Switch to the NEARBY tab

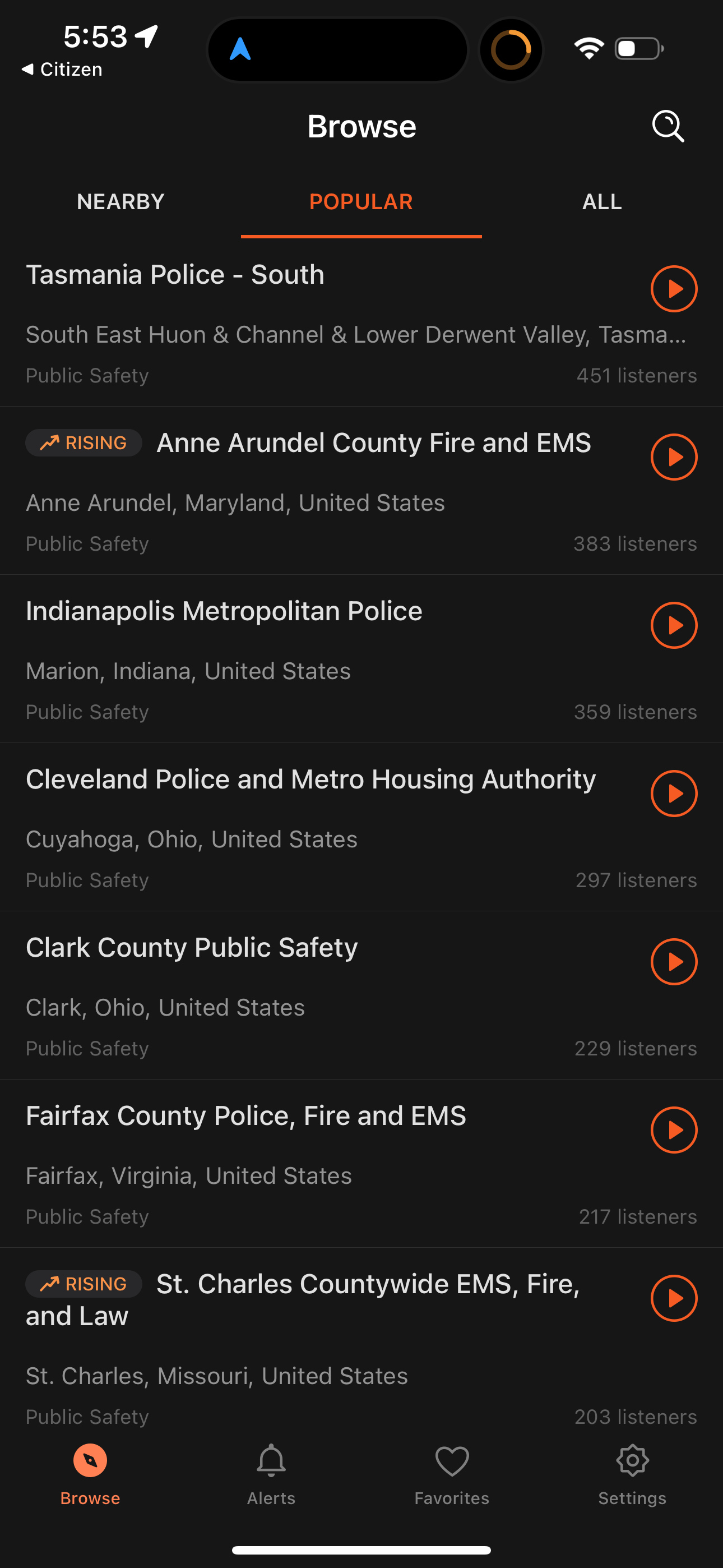tap(120, 201)
